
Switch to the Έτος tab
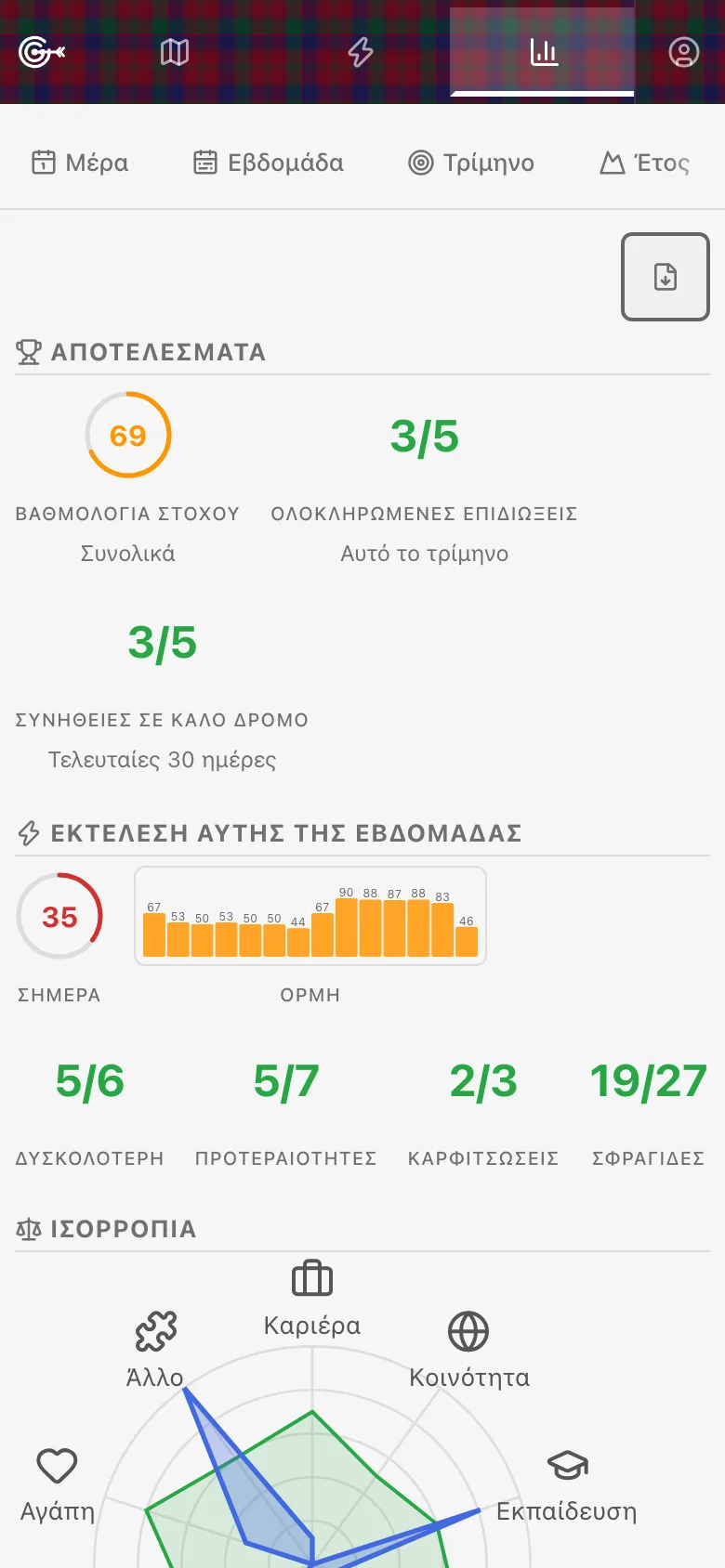point(645,163)
